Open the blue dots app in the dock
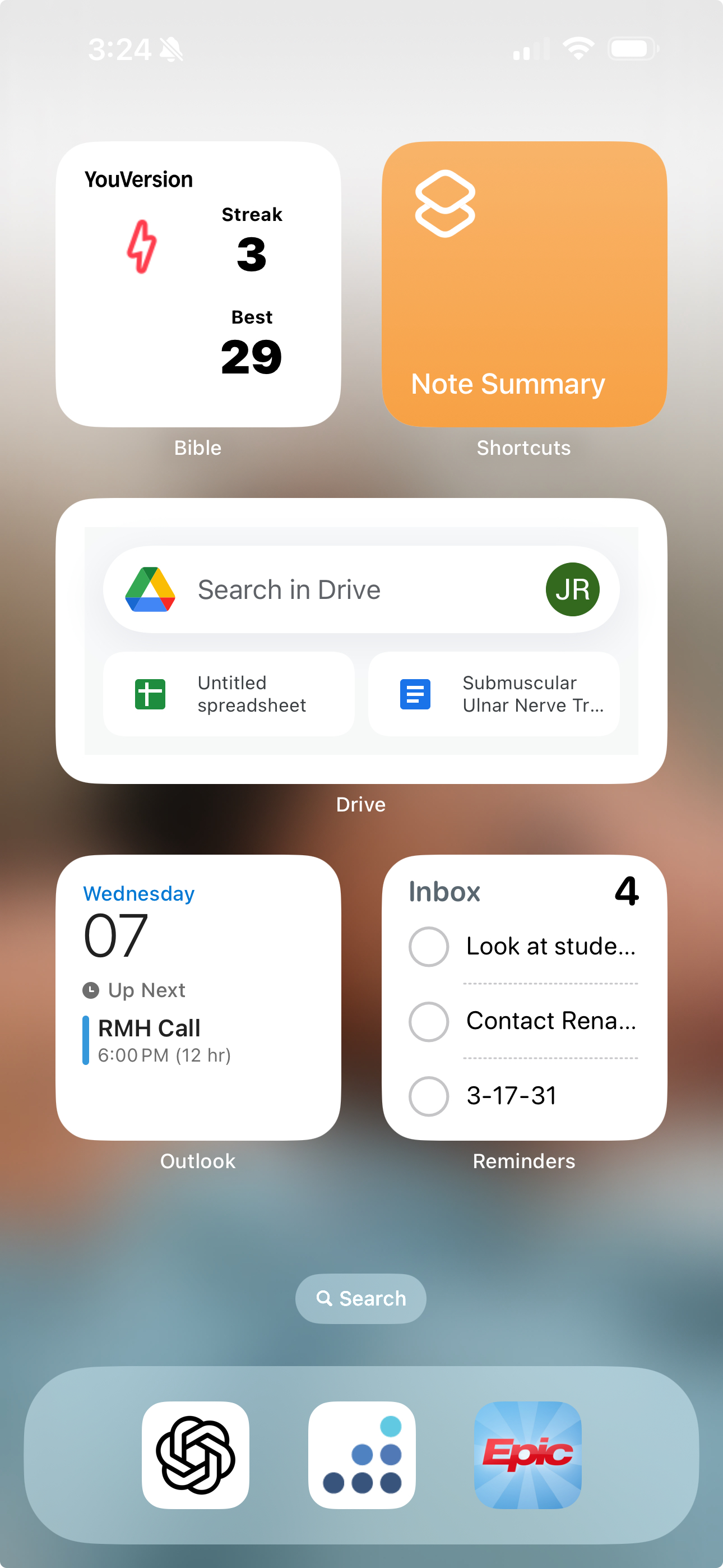This screenshot has width=723, height=1568. [362, 1455]
